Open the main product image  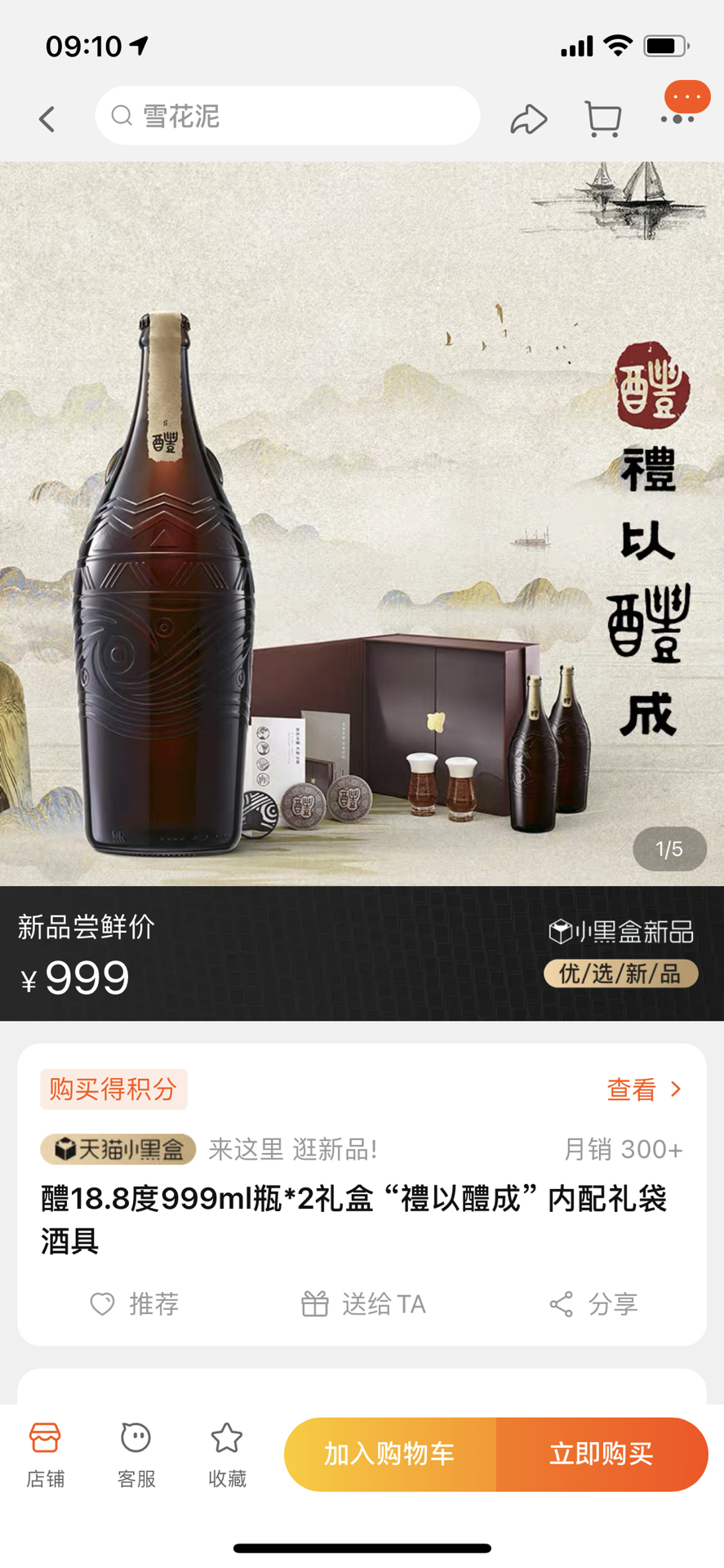coord(362,523)
